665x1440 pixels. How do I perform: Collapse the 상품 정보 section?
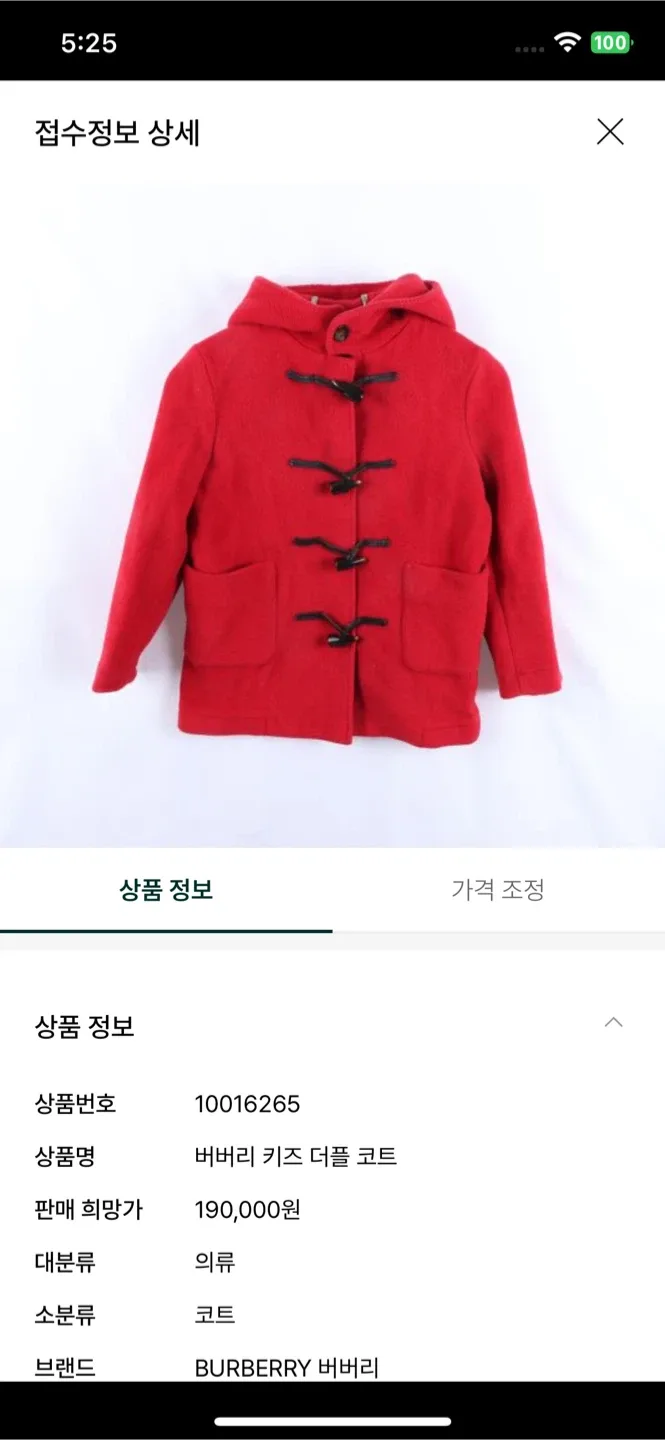614,1022
